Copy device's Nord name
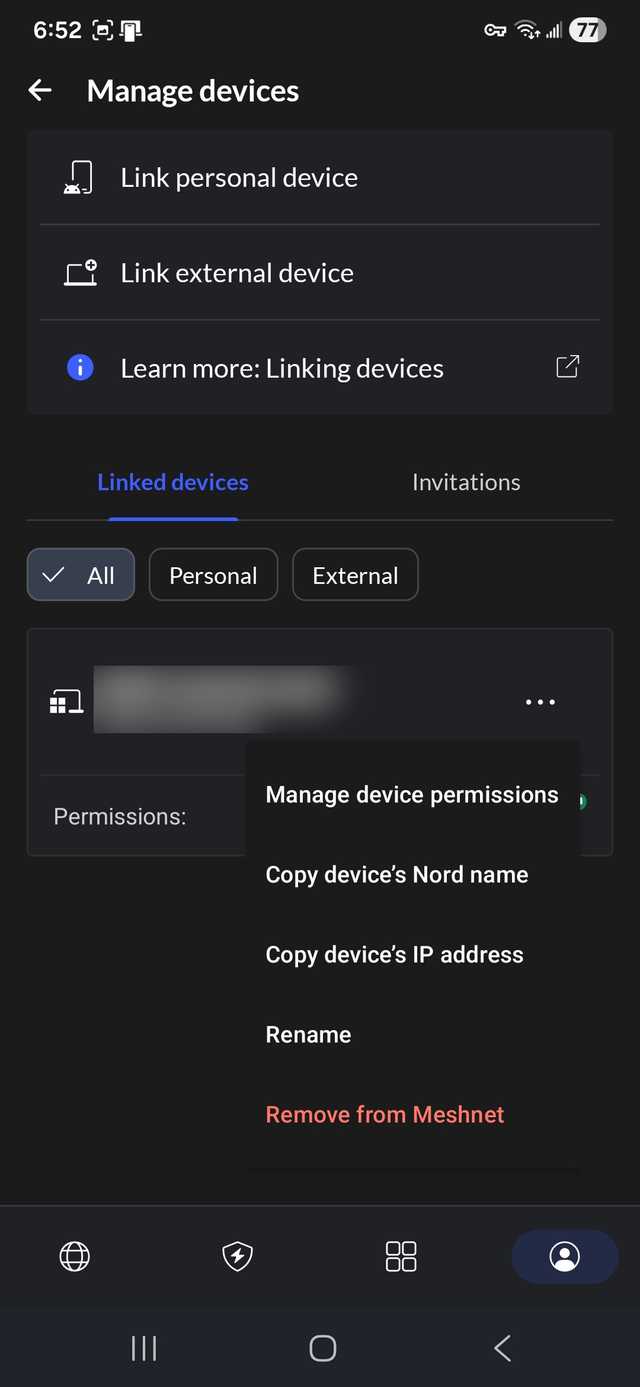Screen dimensions: 640x1387 click(x=397, y=875)
